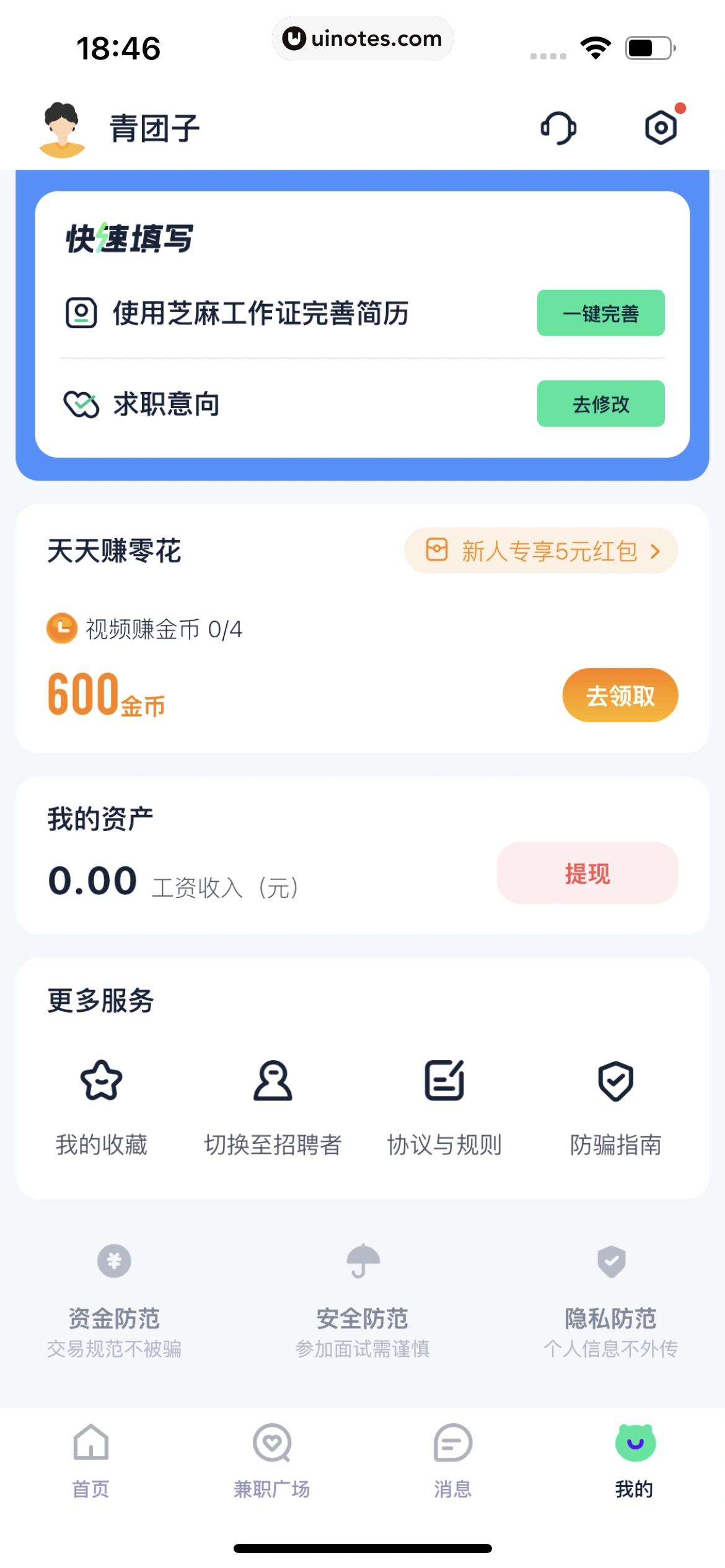This screenshot has height=1568, width=725.
Task: Claim coins with 去领取 button
Action: 620,695
